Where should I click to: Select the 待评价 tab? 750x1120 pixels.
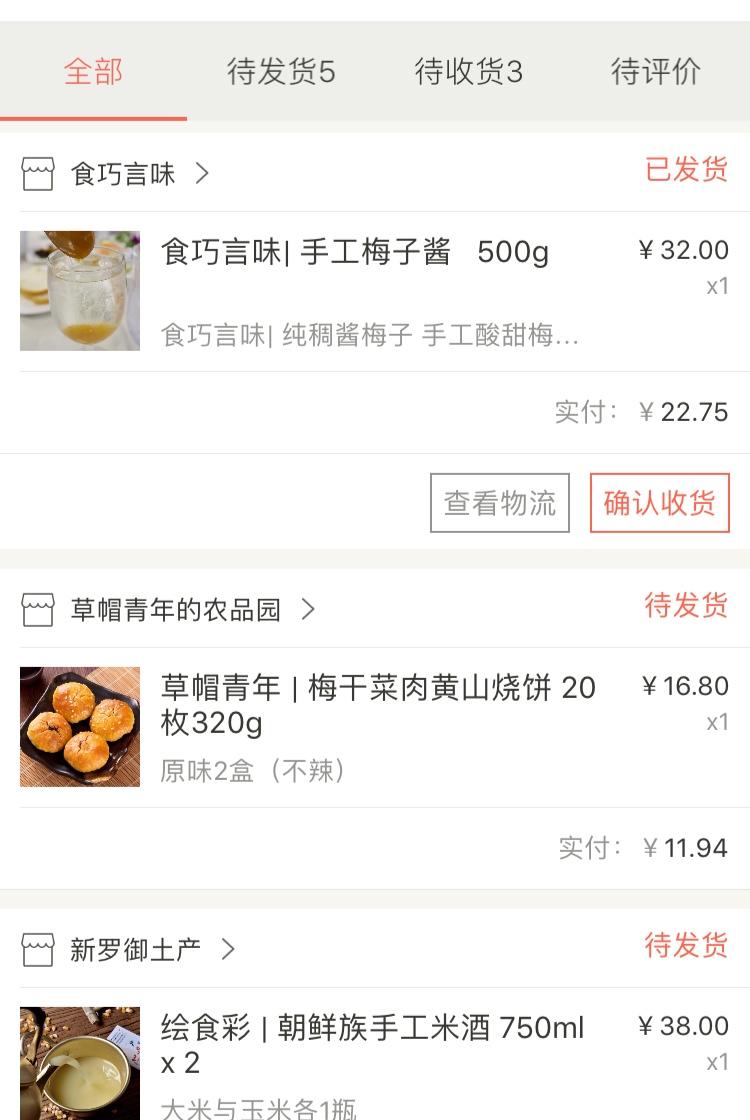click(655, 72)
